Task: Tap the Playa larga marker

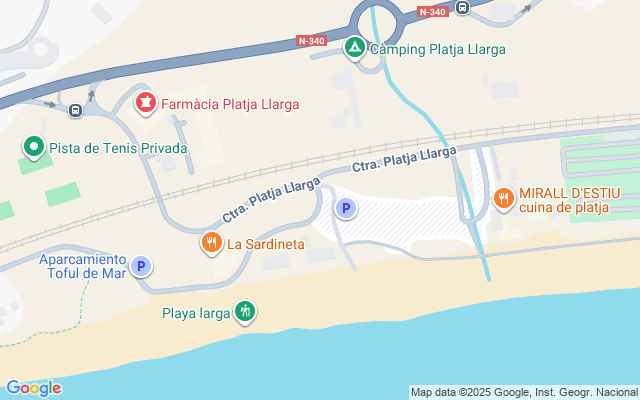Action: pyautogui.click(x=245, y=312)
